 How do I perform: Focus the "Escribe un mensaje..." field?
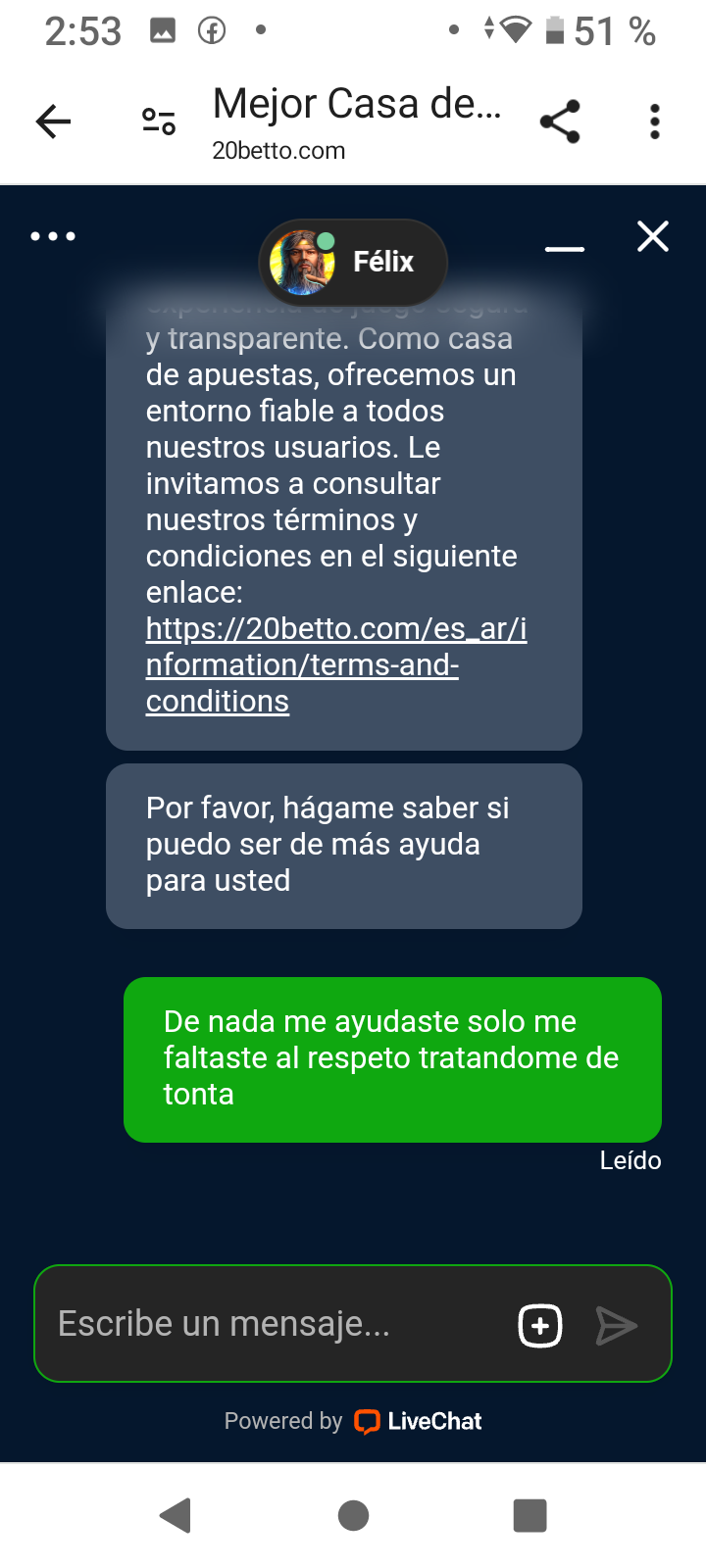275,1324
